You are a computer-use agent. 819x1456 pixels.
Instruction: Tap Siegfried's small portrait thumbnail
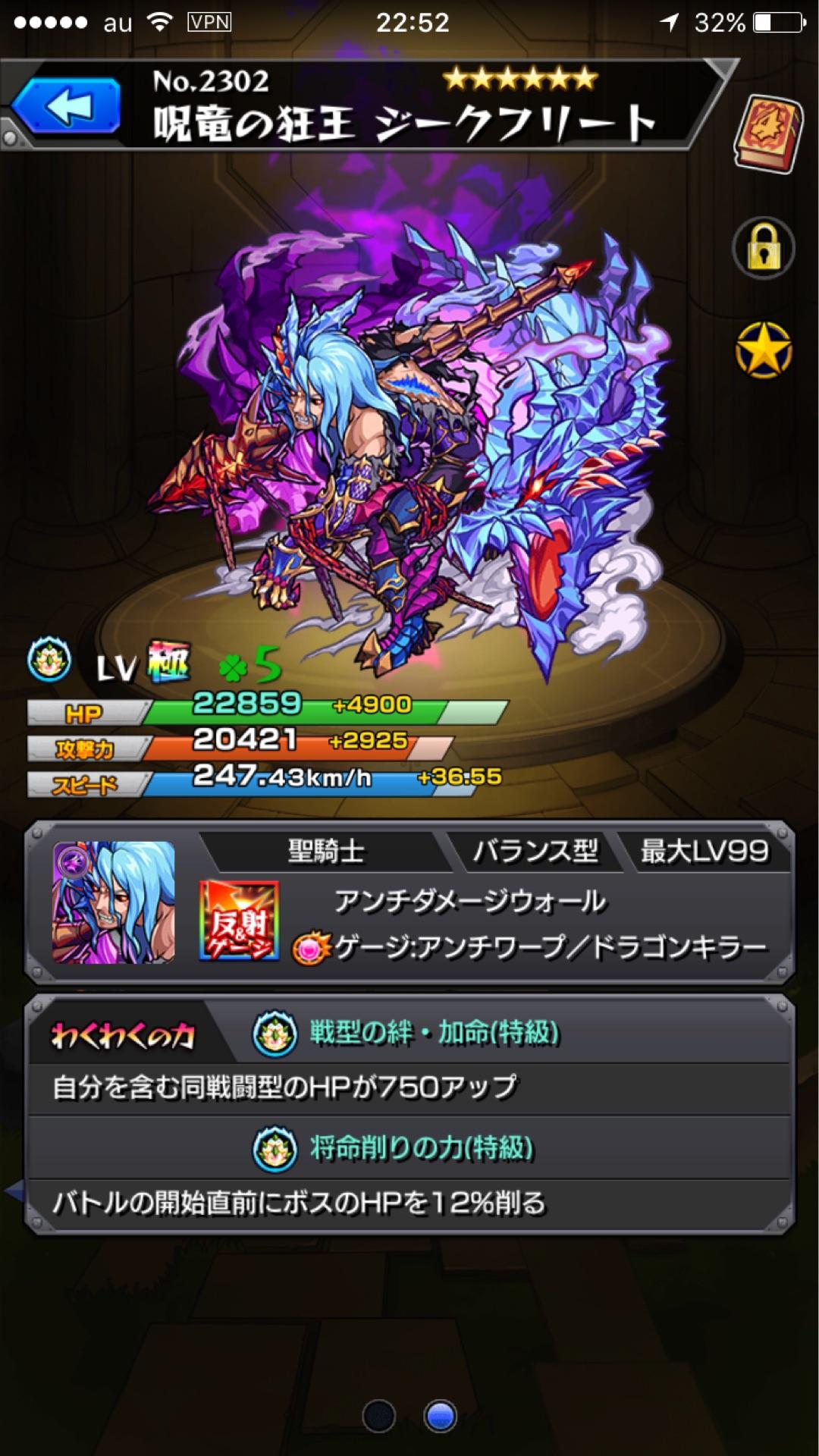tap(114, 902)
